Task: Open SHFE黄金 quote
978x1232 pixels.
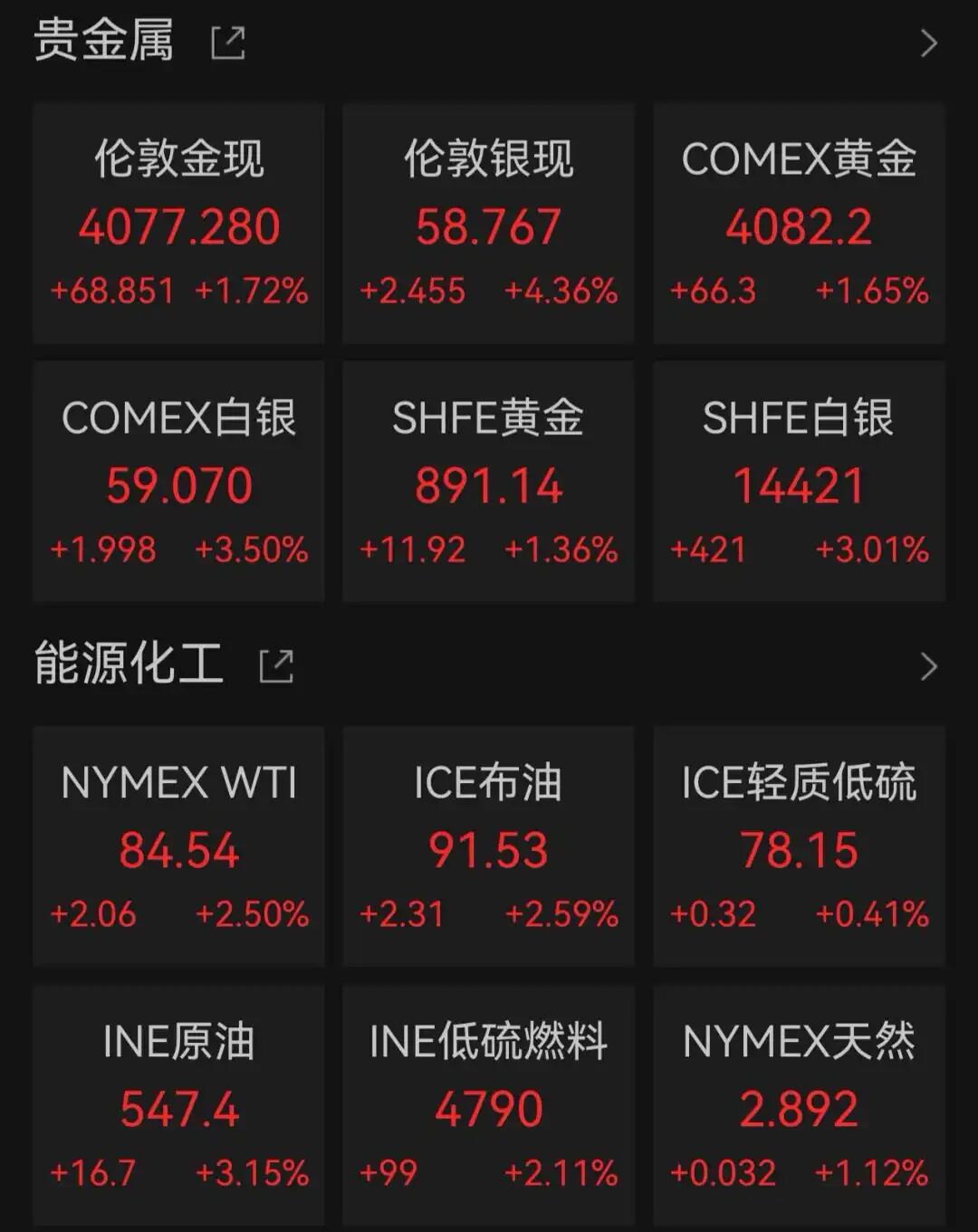Action: point(488,482)
